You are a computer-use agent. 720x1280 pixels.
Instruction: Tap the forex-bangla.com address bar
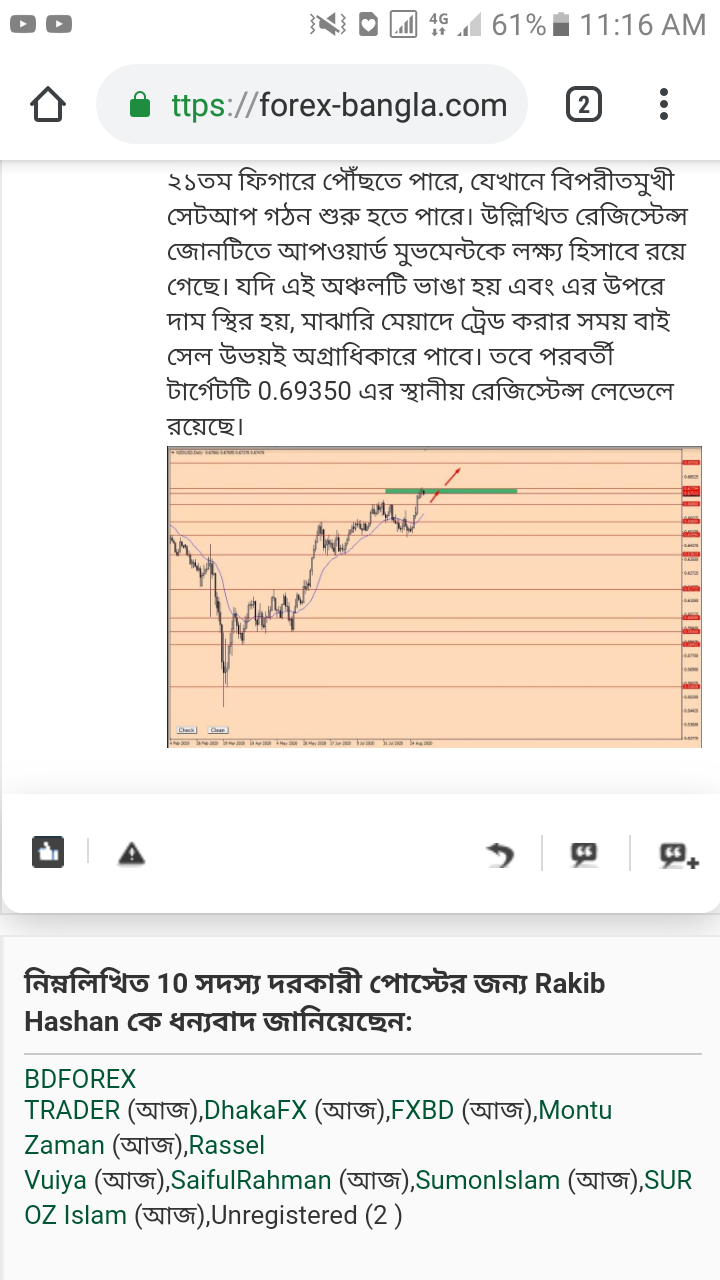tap(312, 105)
